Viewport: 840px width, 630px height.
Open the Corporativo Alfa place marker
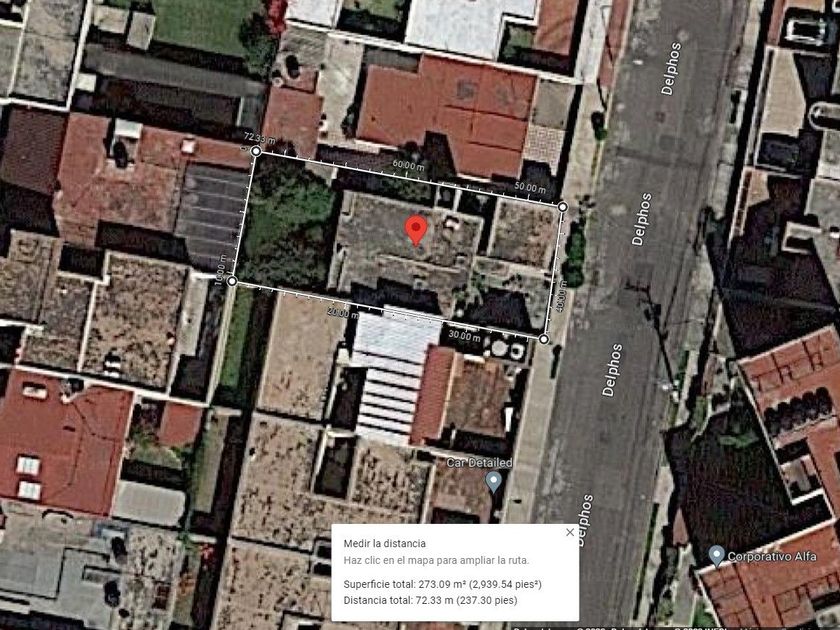[716, 556]
